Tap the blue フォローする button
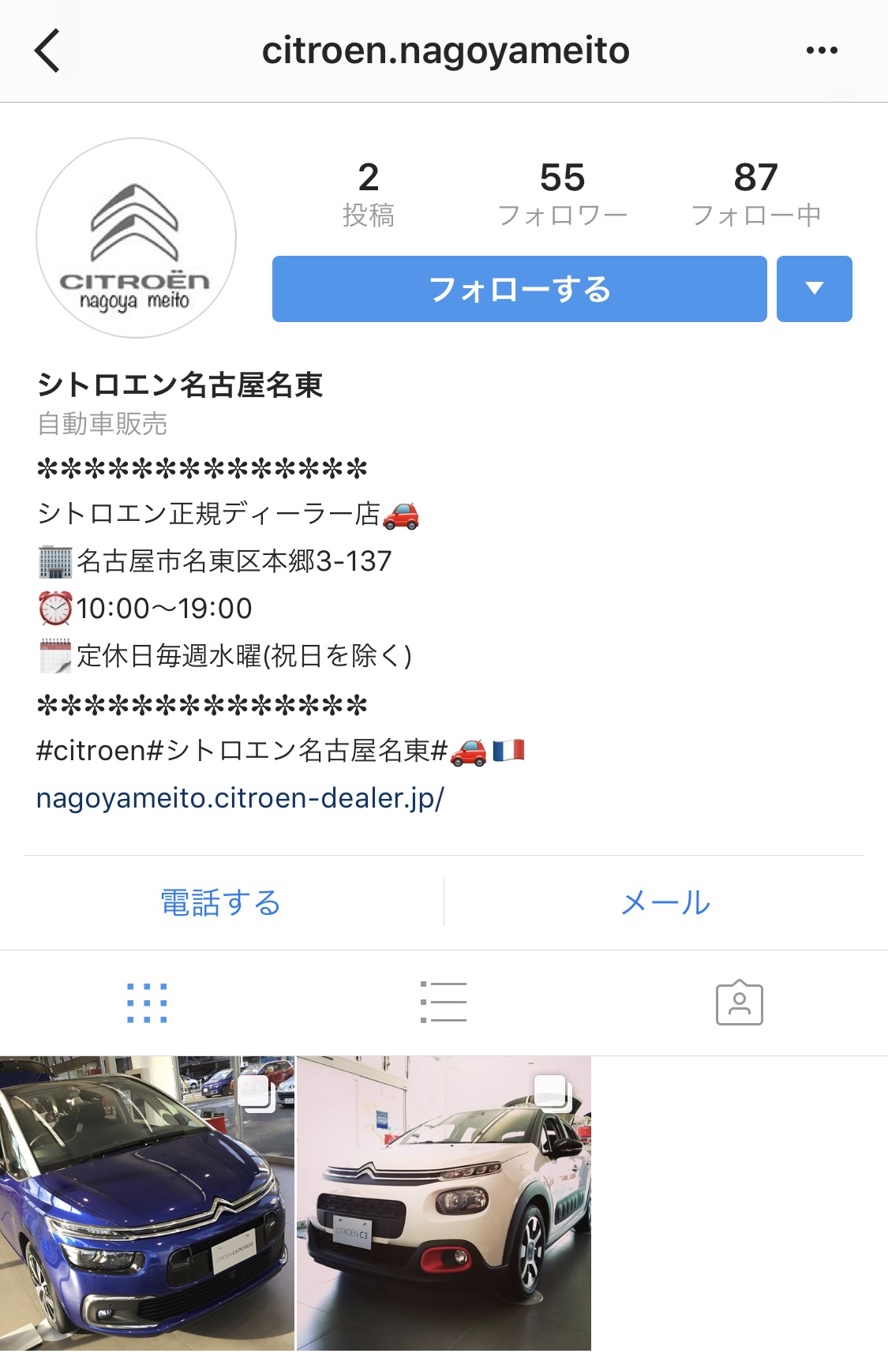 (x=519, y=289)
